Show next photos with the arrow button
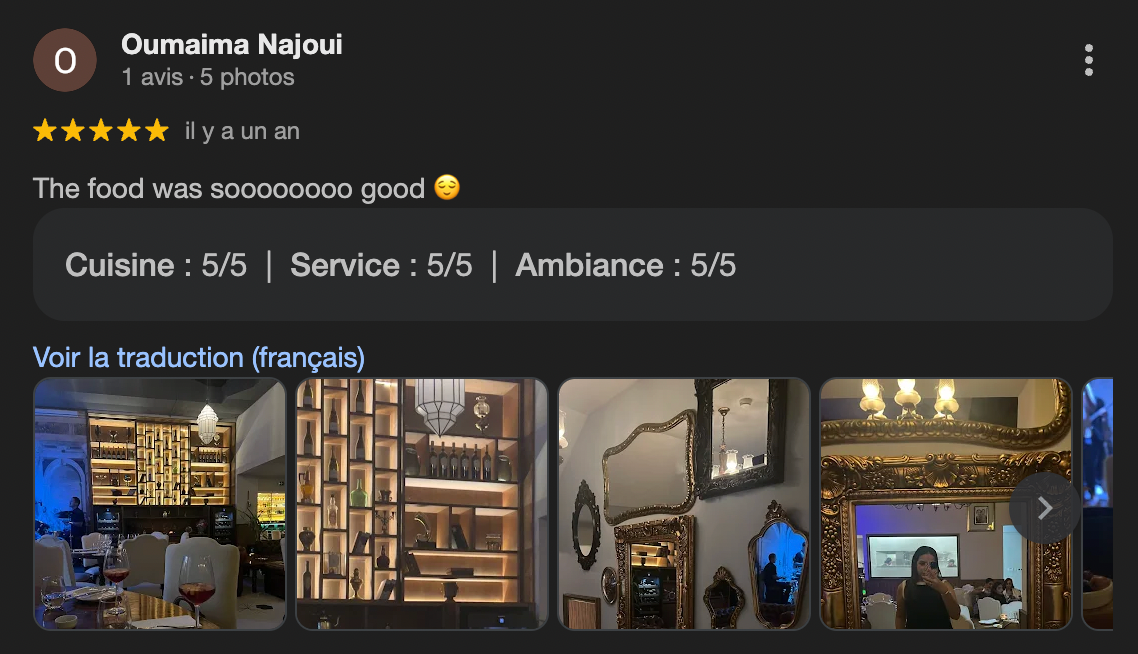 1044,508
